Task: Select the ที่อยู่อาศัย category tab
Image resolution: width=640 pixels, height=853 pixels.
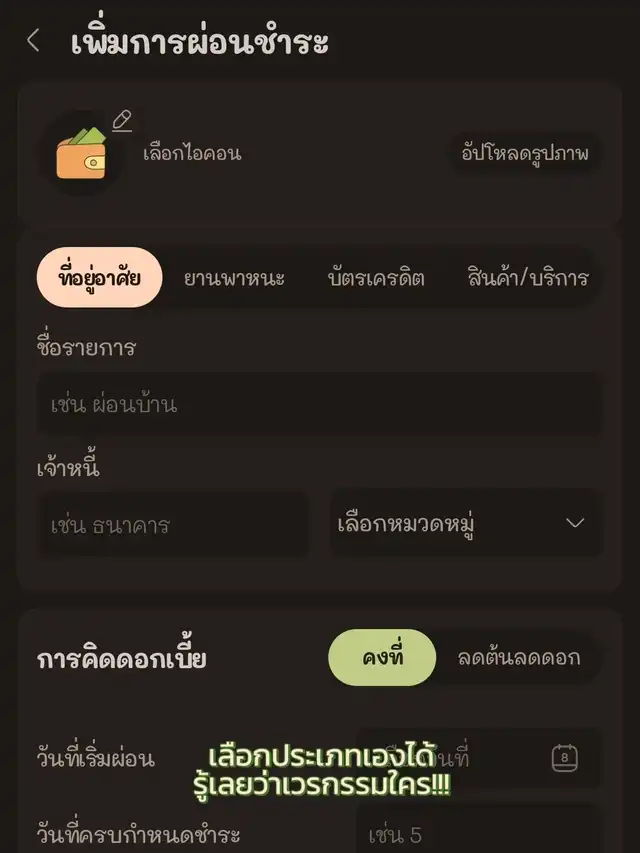Action: coord(99,278)
